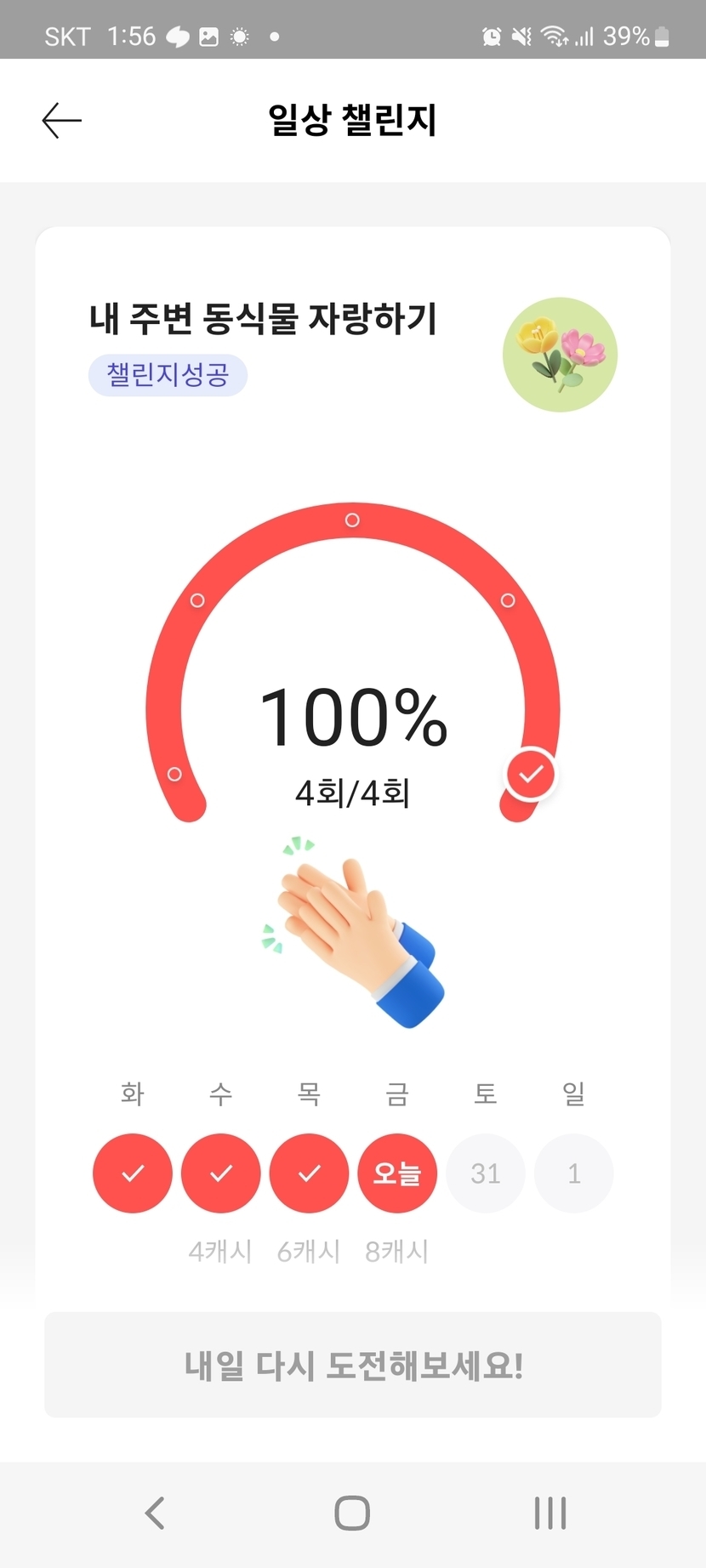Open the recent apps view

click(550, 1514)
